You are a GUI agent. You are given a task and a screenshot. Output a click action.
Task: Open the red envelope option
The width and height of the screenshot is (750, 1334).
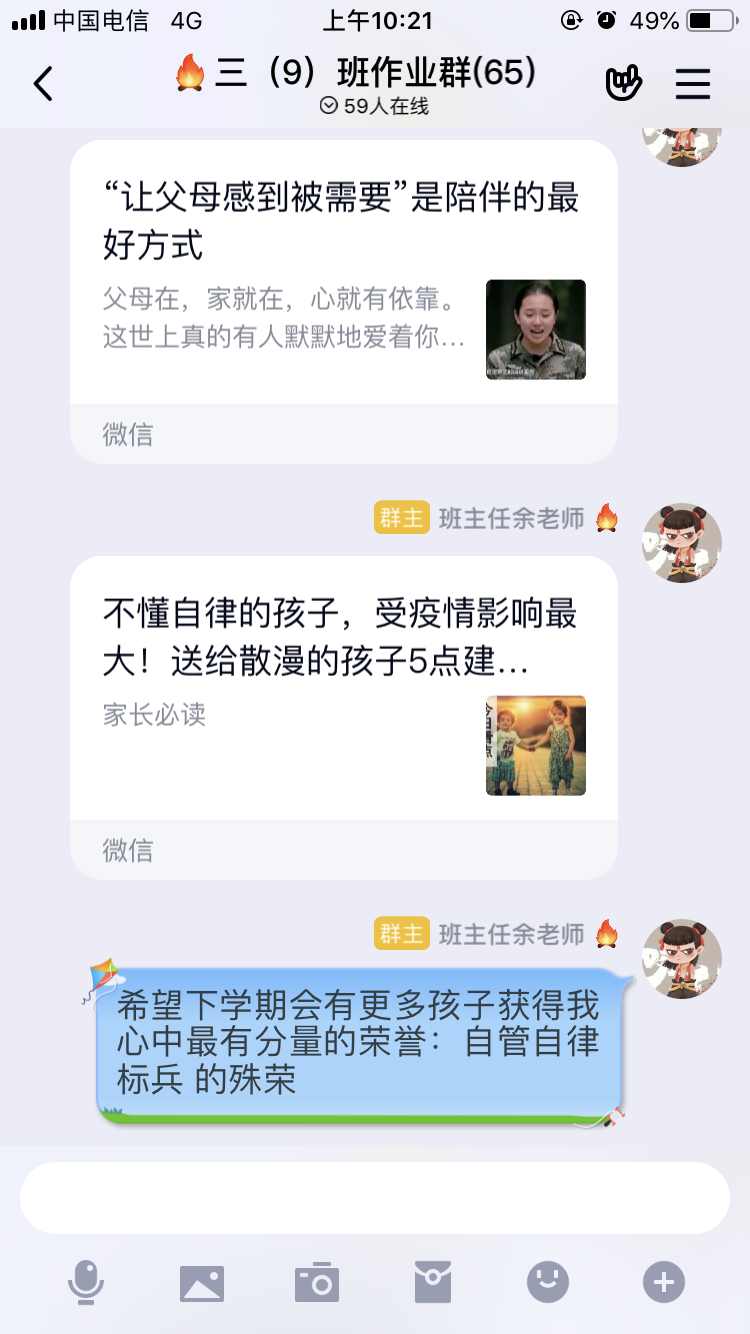point(433,1282)
